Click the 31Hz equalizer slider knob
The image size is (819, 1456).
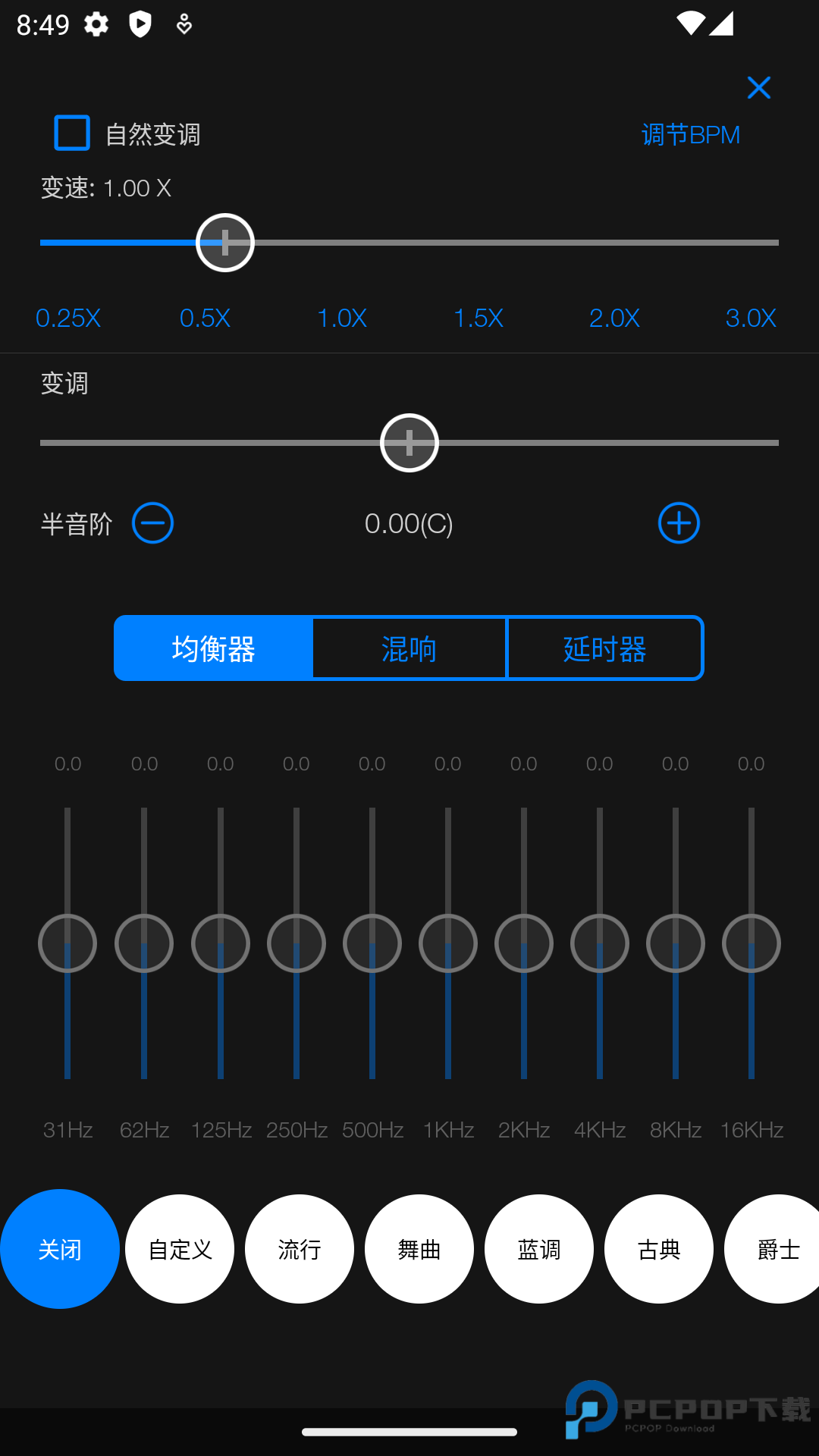tap(67, 943)
